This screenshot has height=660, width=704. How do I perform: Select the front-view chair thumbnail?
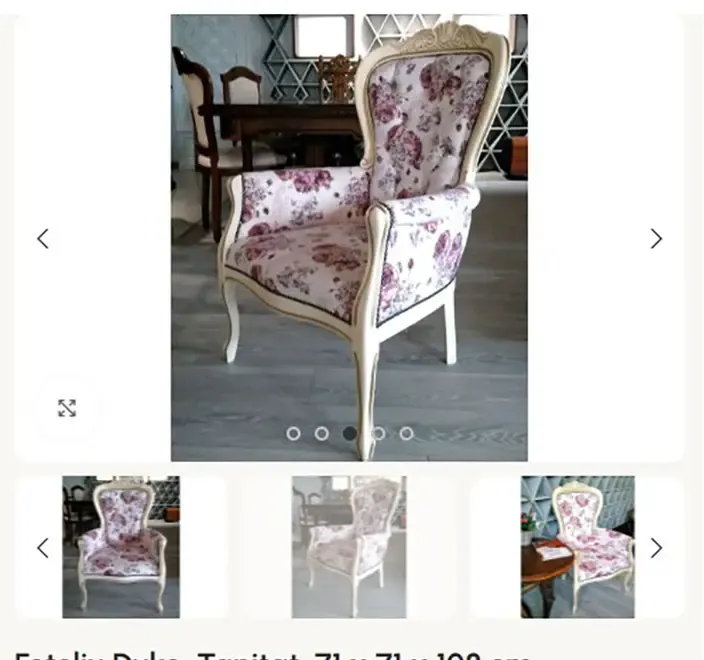click(x=121, y=547)
